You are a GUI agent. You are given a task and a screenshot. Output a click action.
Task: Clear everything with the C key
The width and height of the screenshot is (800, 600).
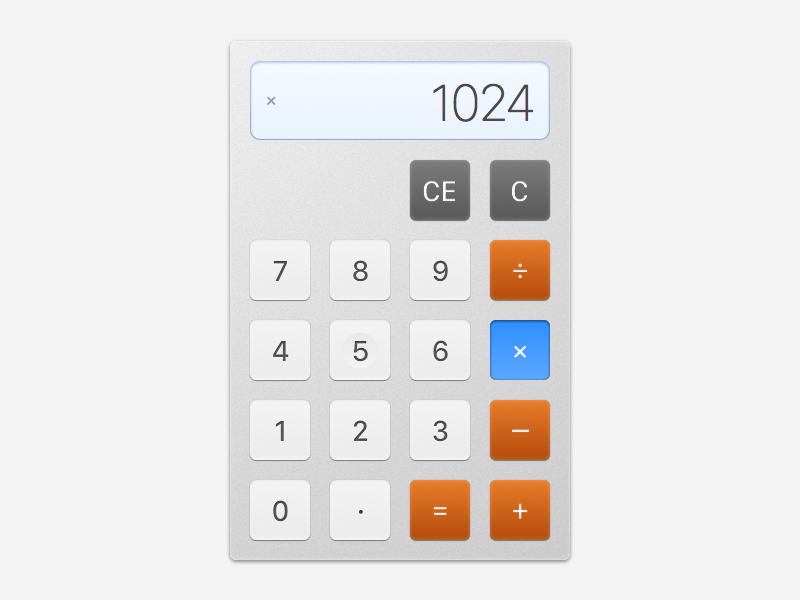coord(520,190)
